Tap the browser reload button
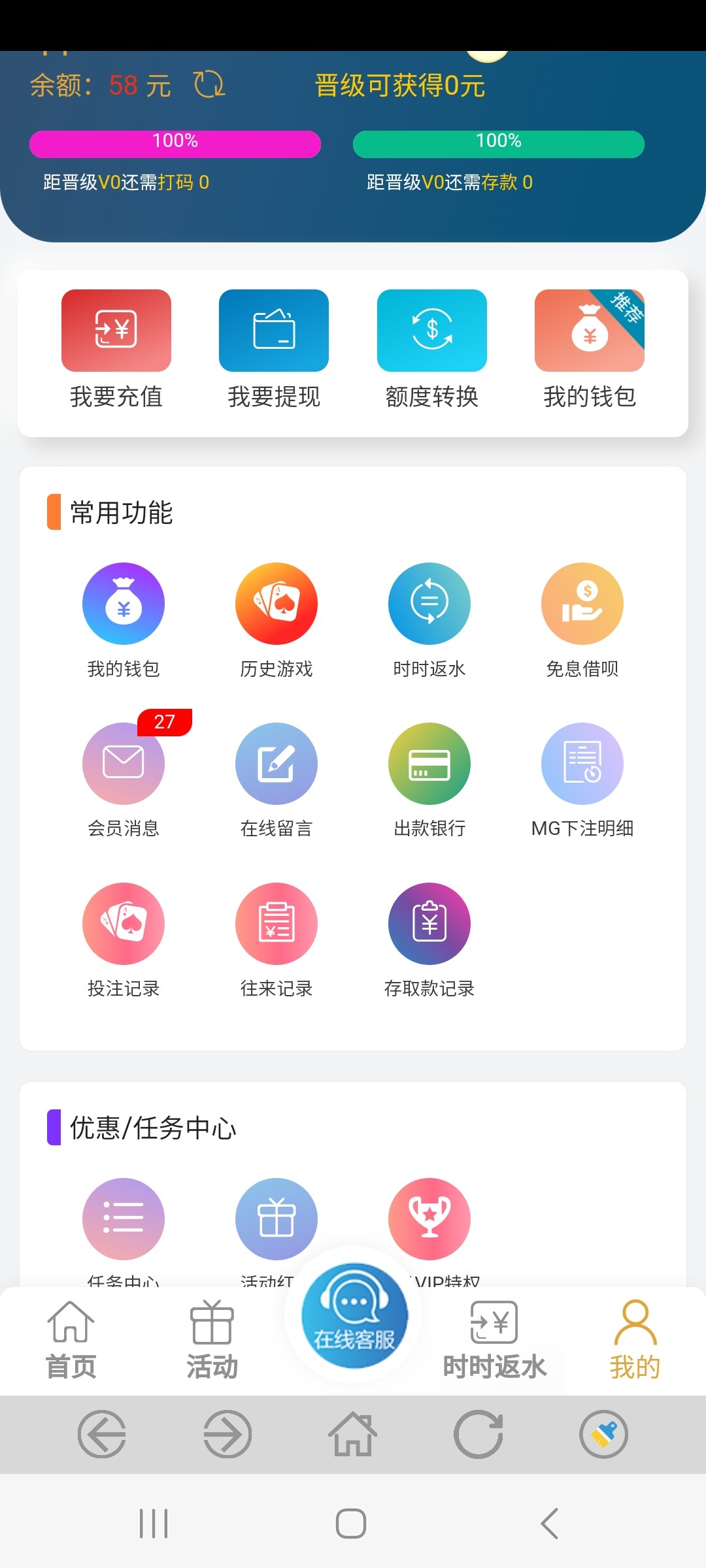Viewport: 706px width, 1568px height. coord(479,1435)
